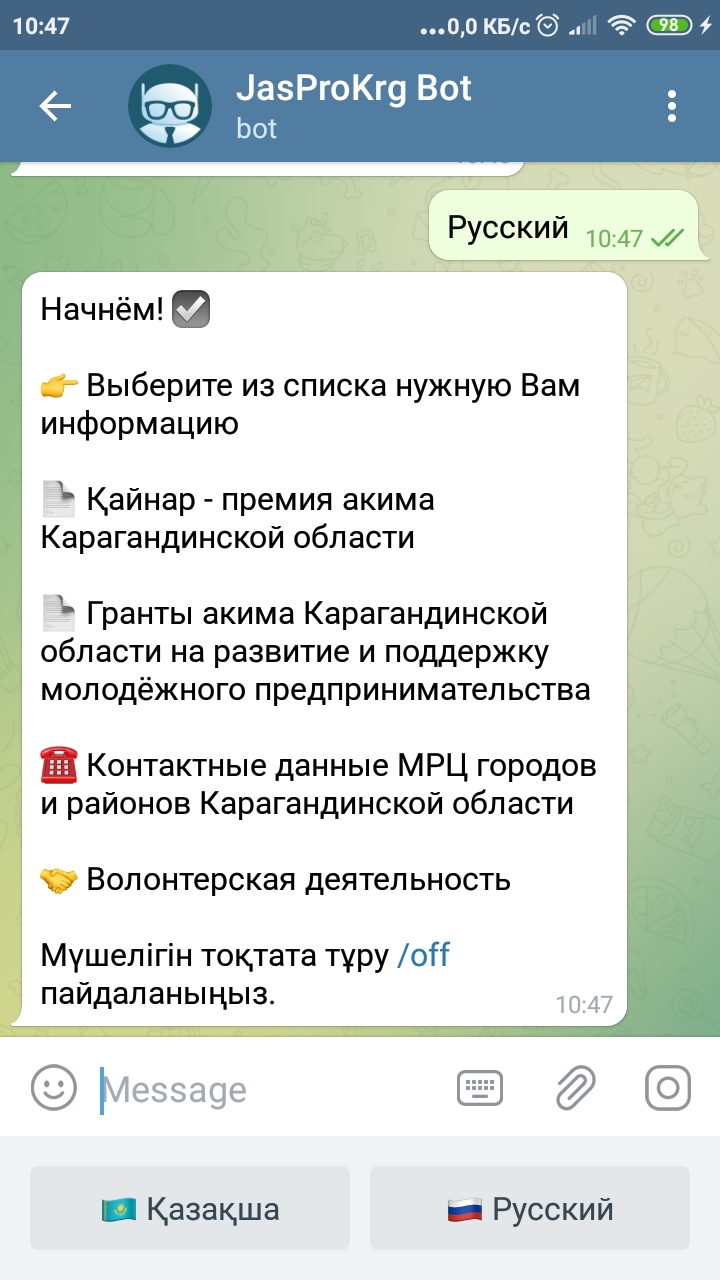The height and width of the screenshot is (1280, 720).
Task: Open the overflow menu
Action: 672,107
